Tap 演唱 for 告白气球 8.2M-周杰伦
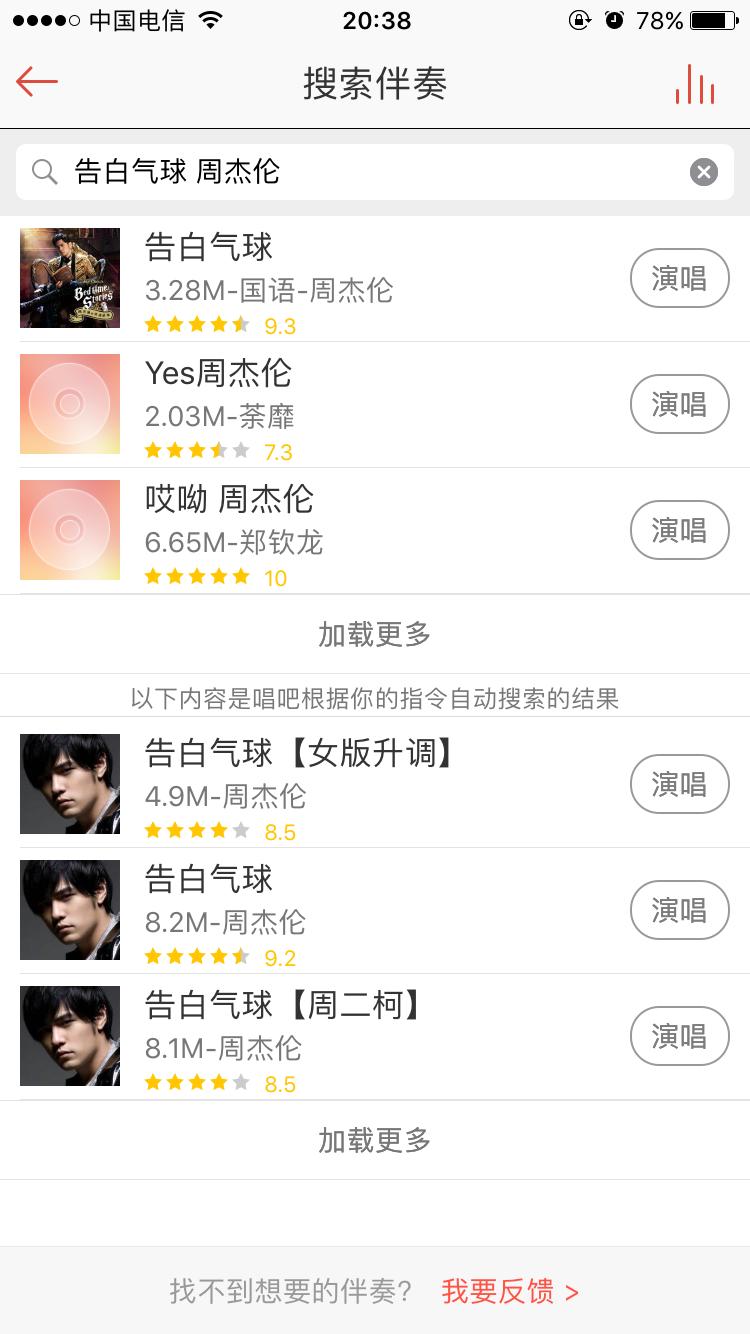The width and height of the screenshot is (750, 1334). [679, 910]
